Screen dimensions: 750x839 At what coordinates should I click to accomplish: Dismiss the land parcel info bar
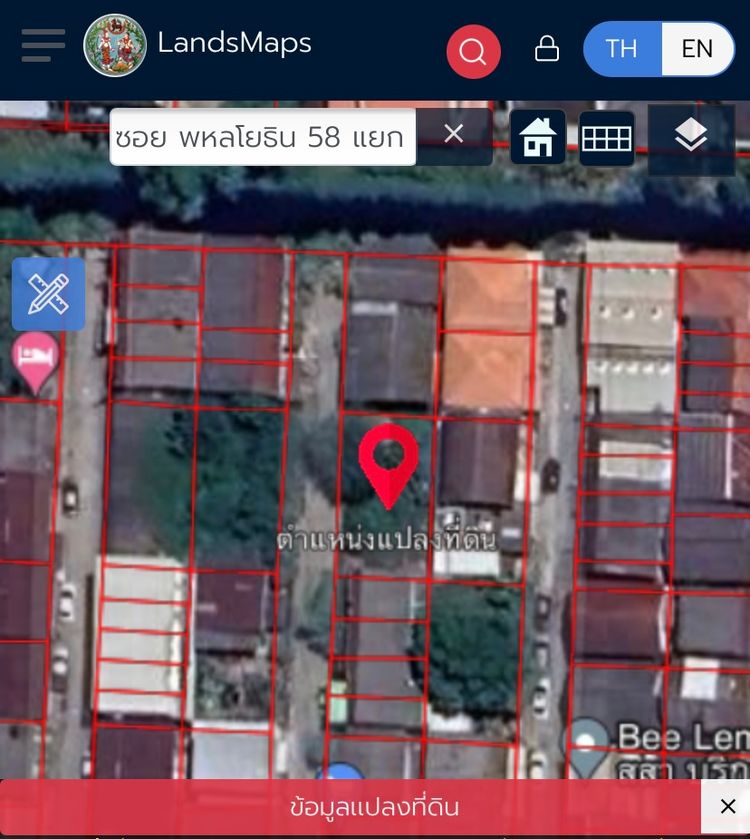click(727, 806)
